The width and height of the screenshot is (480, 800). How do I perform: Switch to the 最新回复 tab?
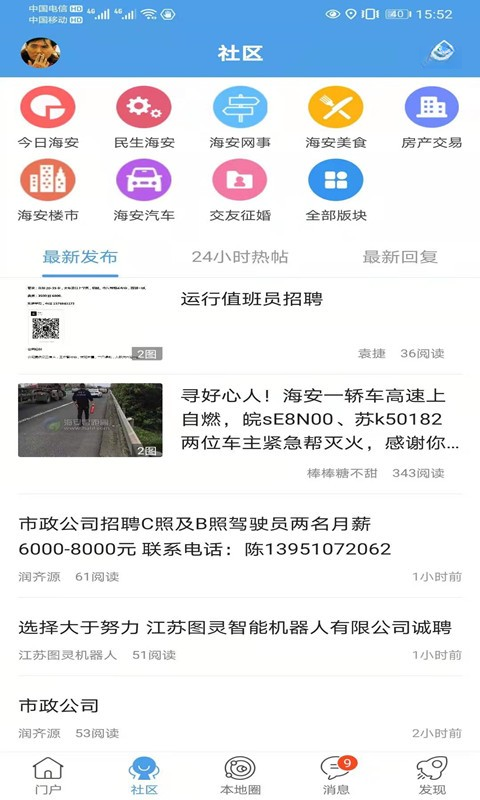click(x=400, y=257)
